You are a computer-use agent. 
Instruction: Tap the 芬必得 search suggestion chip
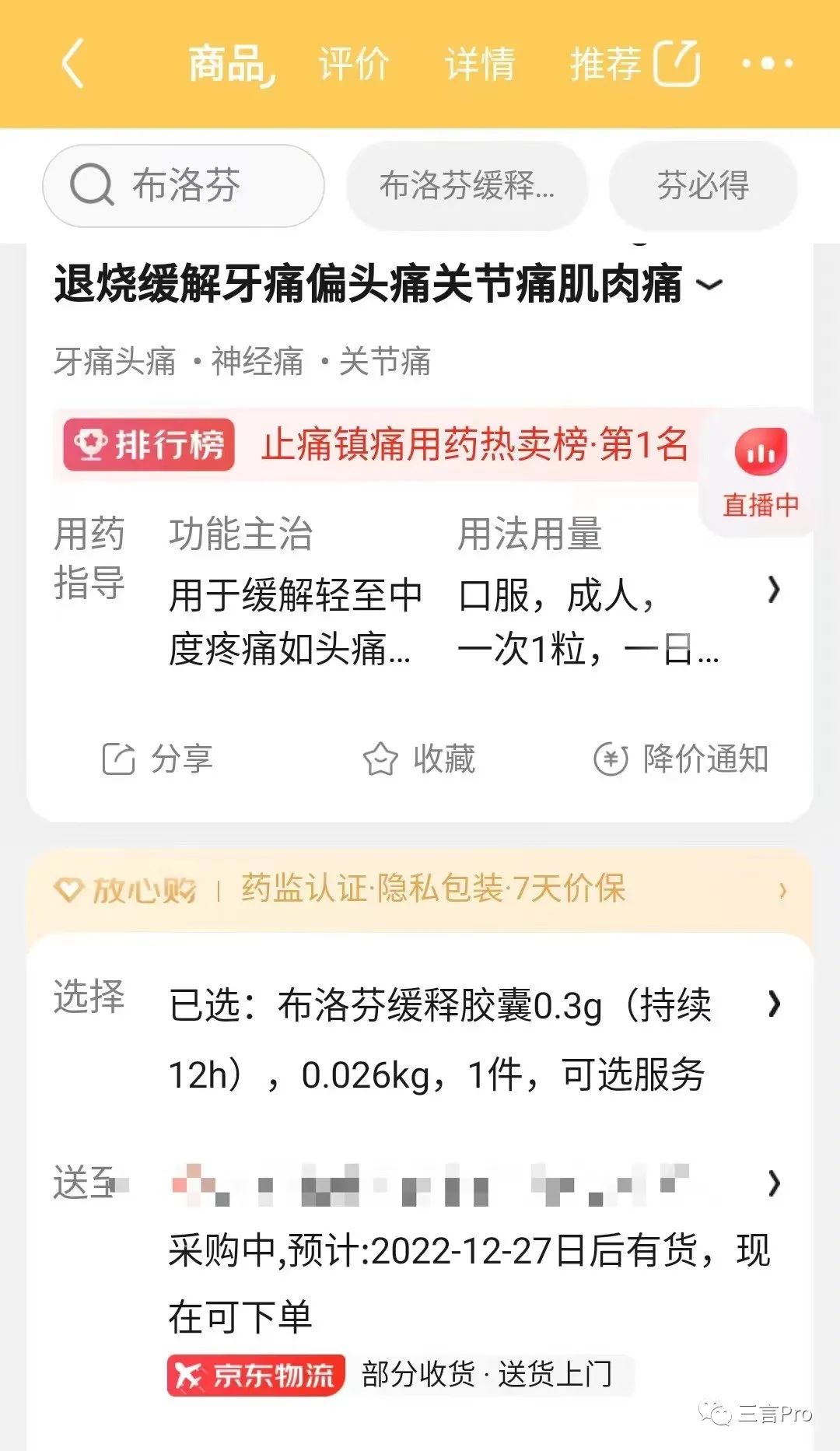click(702, 185)
